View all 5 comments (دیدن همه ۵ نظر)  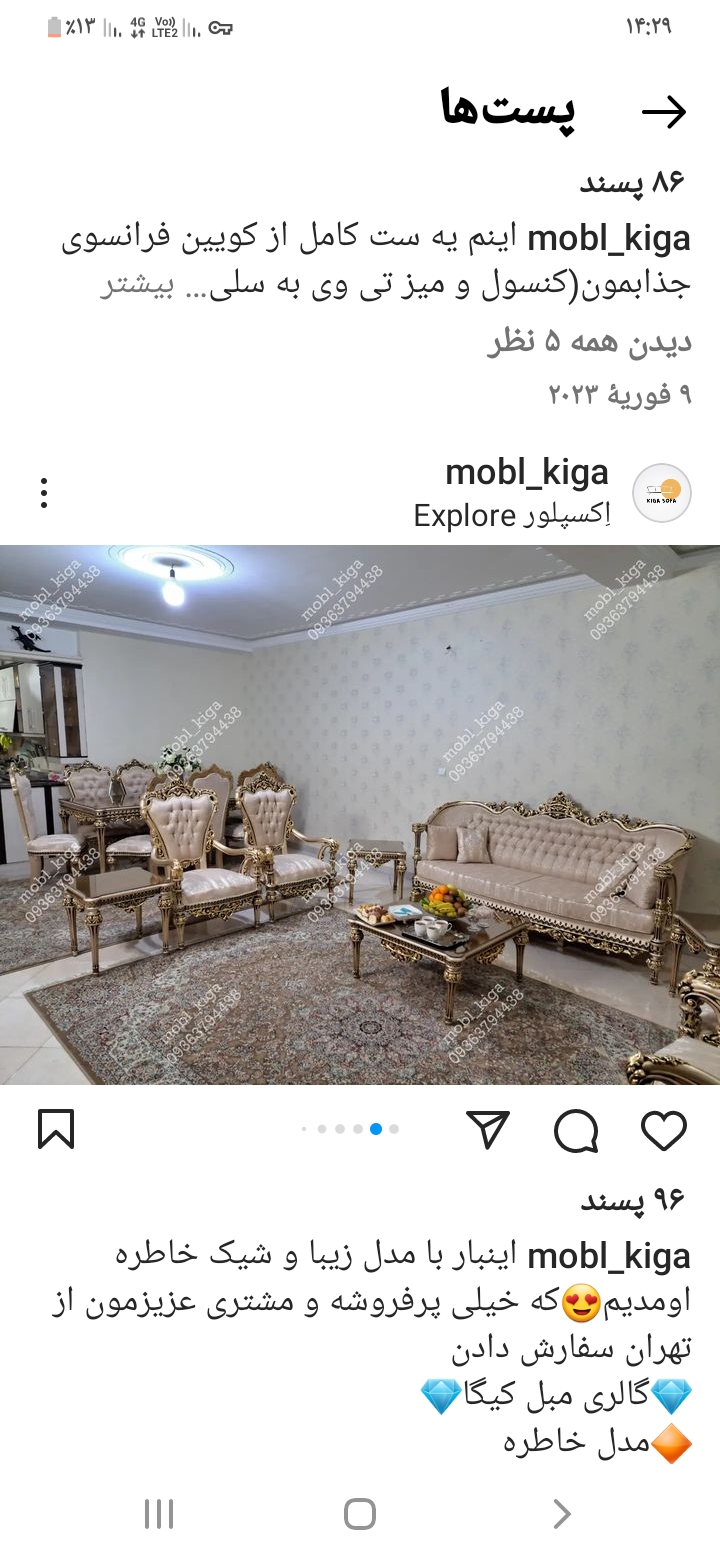point(589,343)
